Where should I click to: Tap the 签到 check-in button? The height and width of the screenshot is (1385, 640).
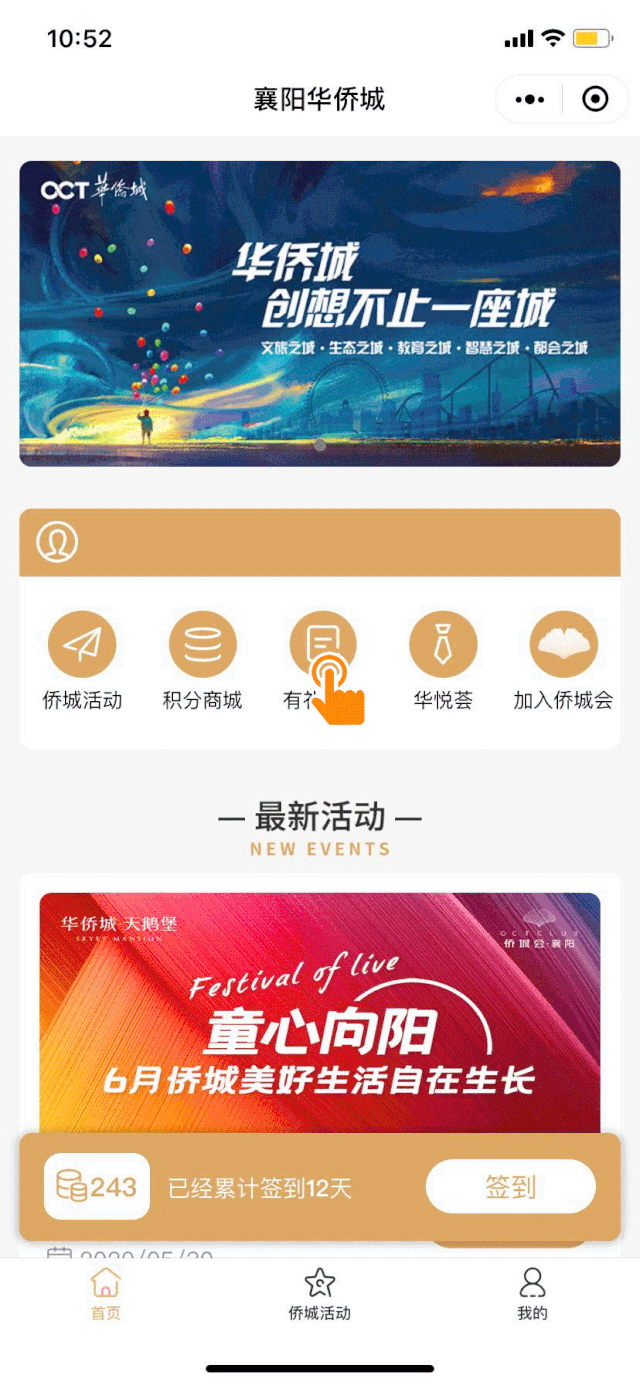tap(510, 1187)
